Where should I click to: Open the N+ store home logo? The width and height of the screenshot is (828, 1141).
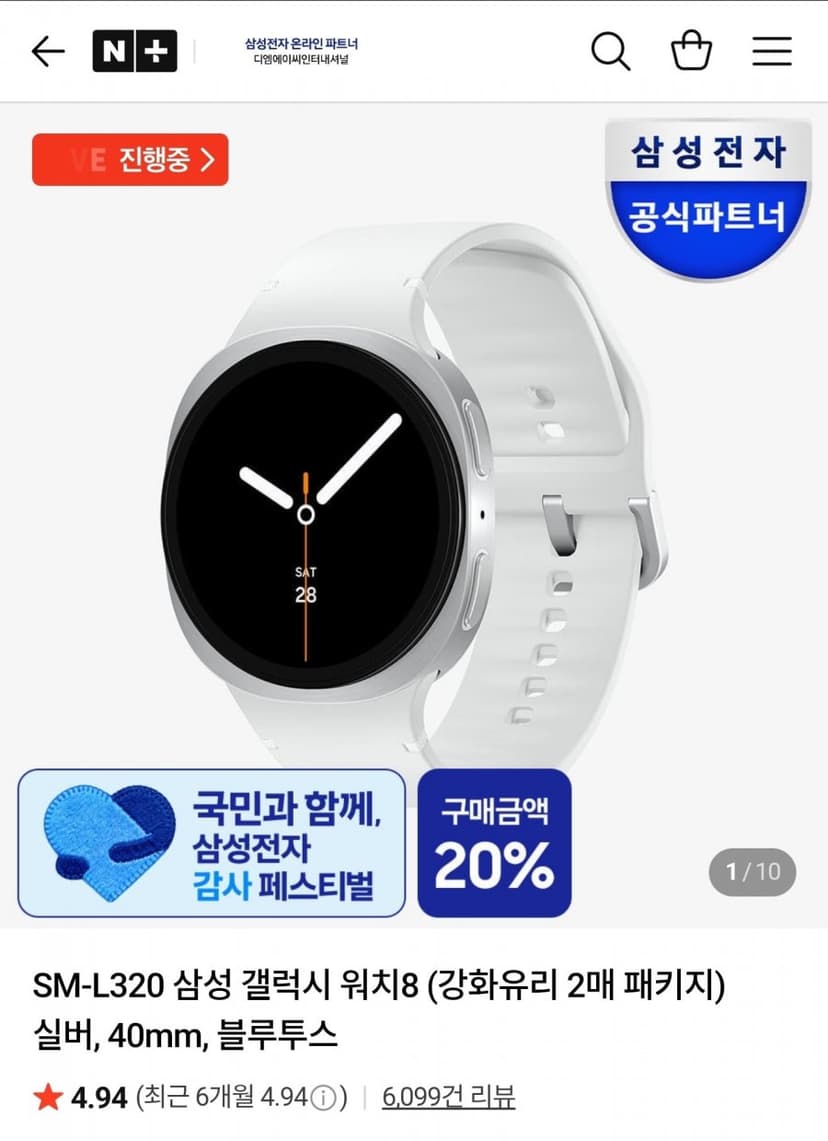135,51
